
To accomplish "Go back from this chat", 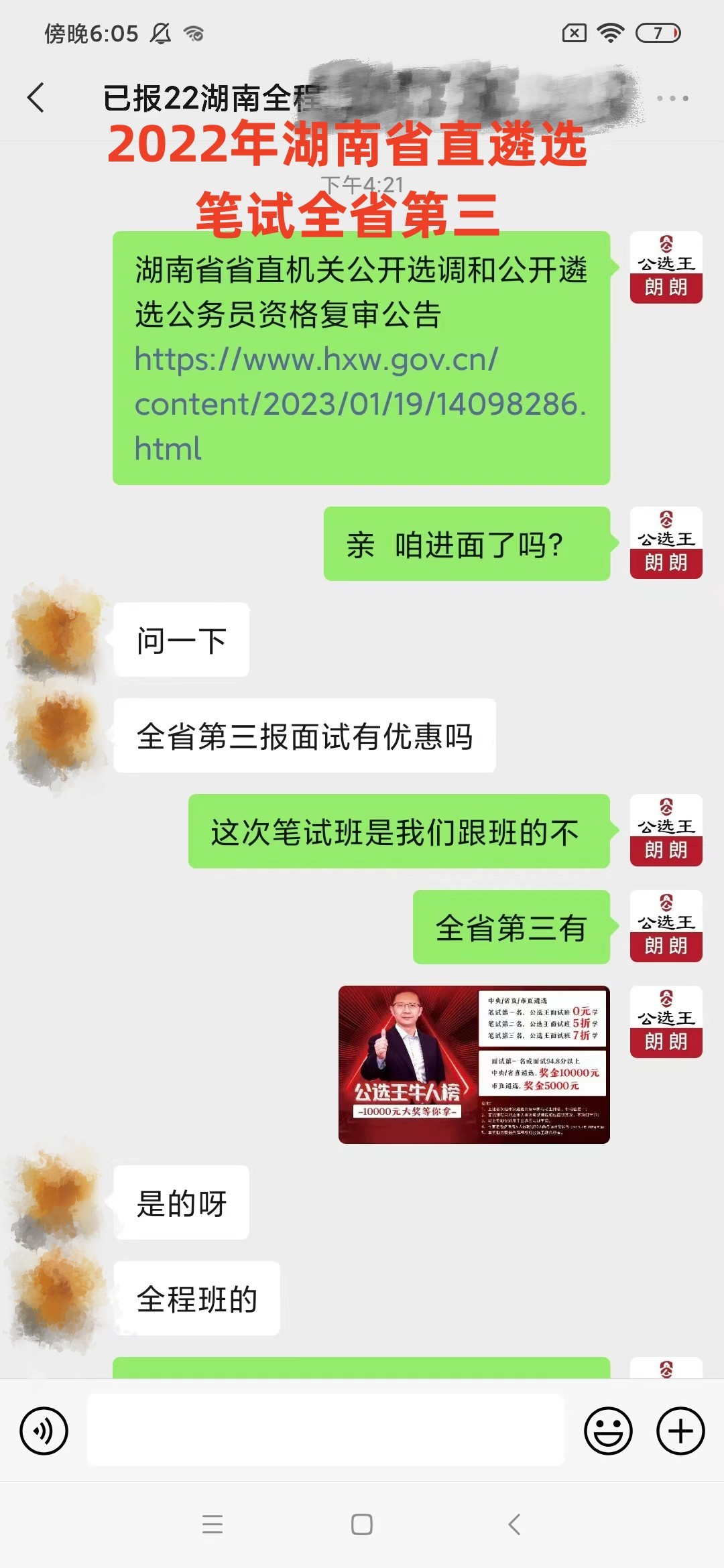I will (36, 98).
